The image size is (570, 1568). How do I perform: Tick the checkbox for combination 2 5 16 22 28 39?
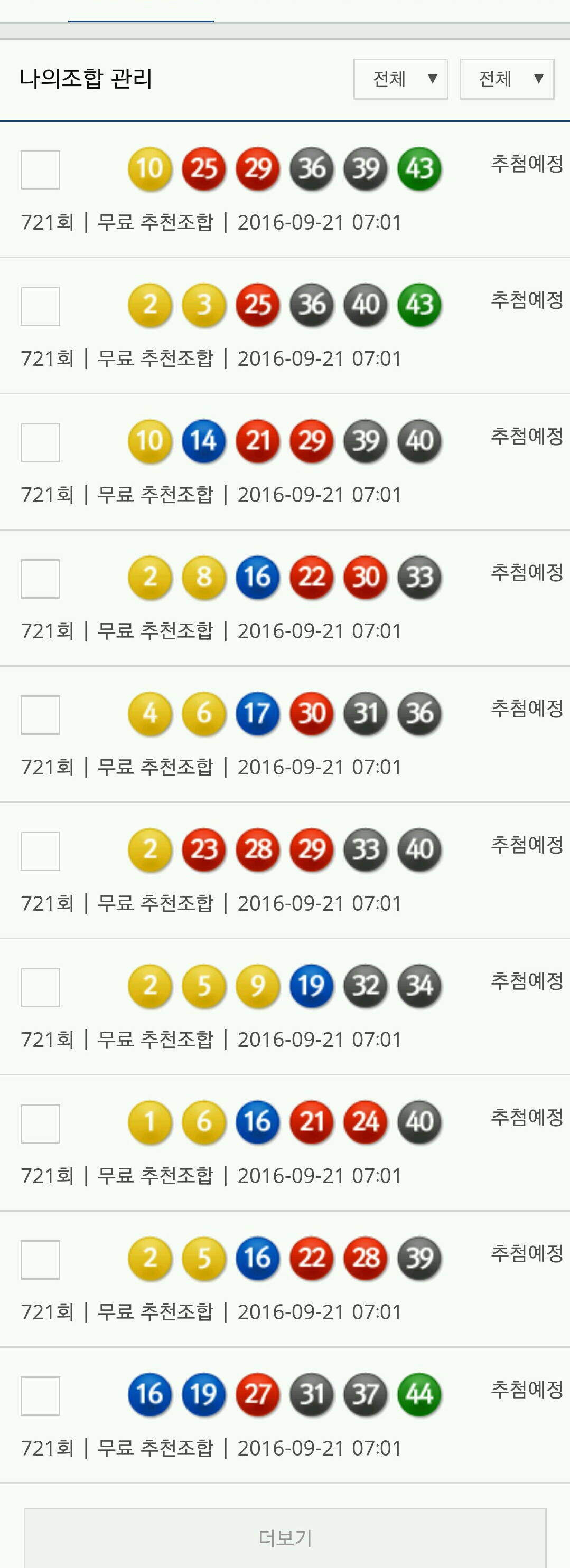(40, 1260)
